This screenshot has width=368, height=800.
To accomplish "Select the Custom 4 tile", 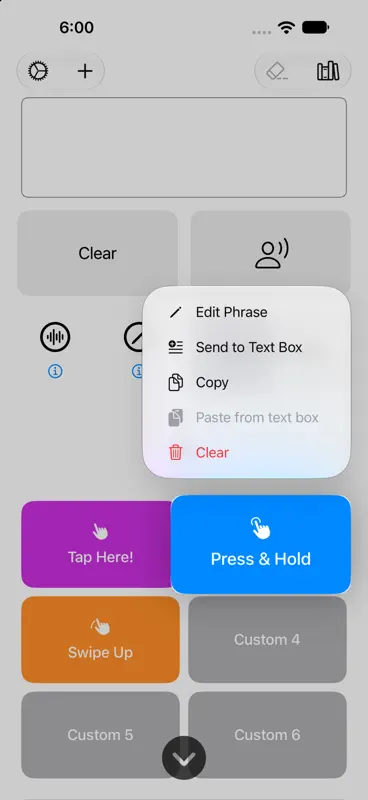I will [x=267, y=640].
